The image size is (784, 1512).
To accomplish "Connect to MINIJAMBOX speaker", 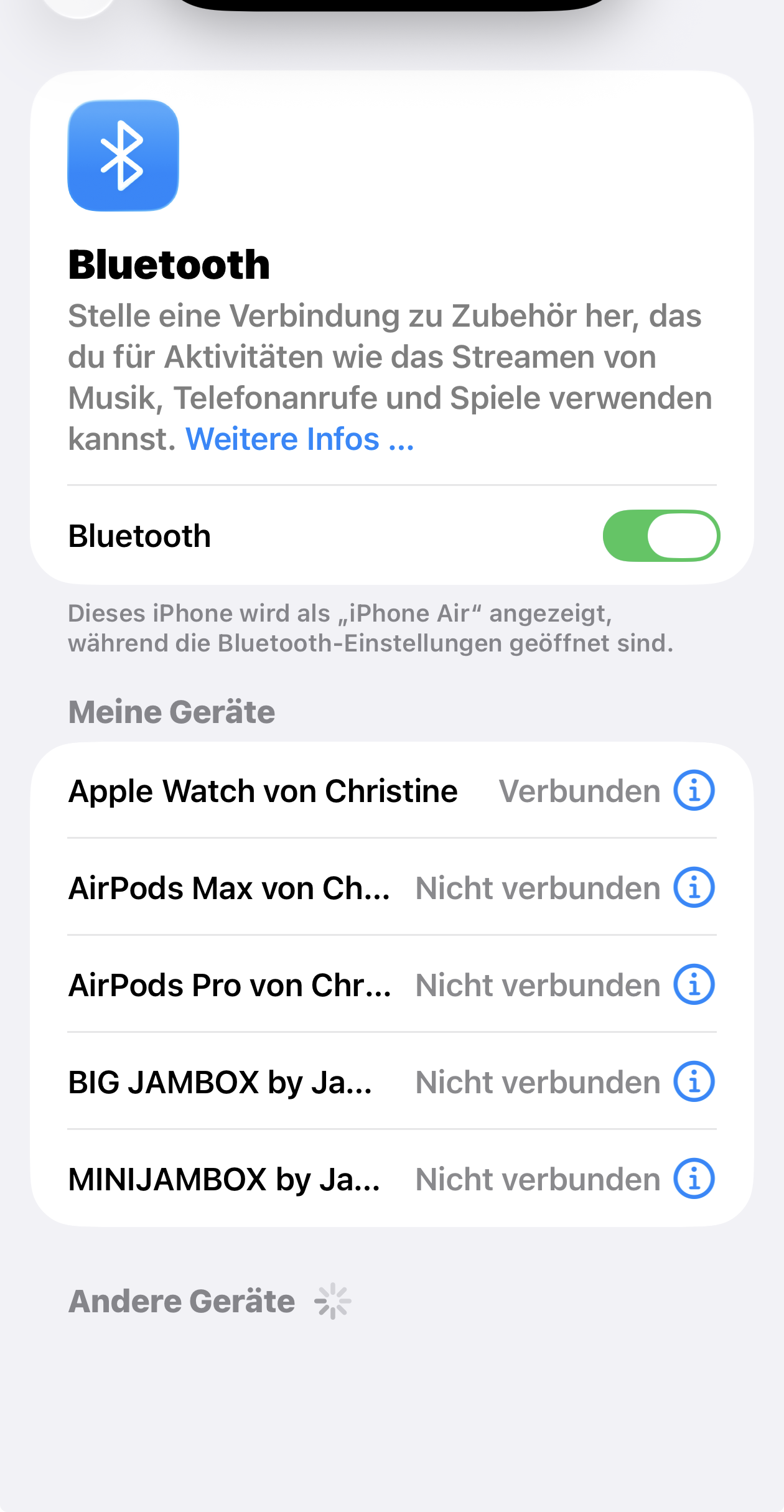I will point(224,1179).
